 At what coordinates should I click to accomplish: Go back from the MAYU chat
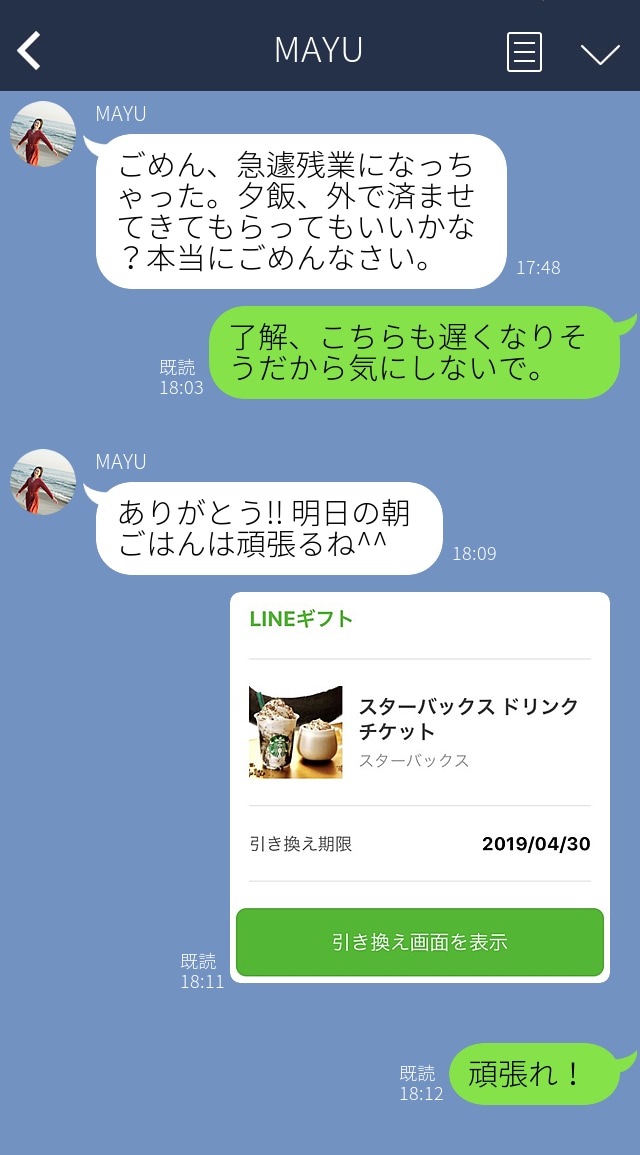[x=30, y=51]
